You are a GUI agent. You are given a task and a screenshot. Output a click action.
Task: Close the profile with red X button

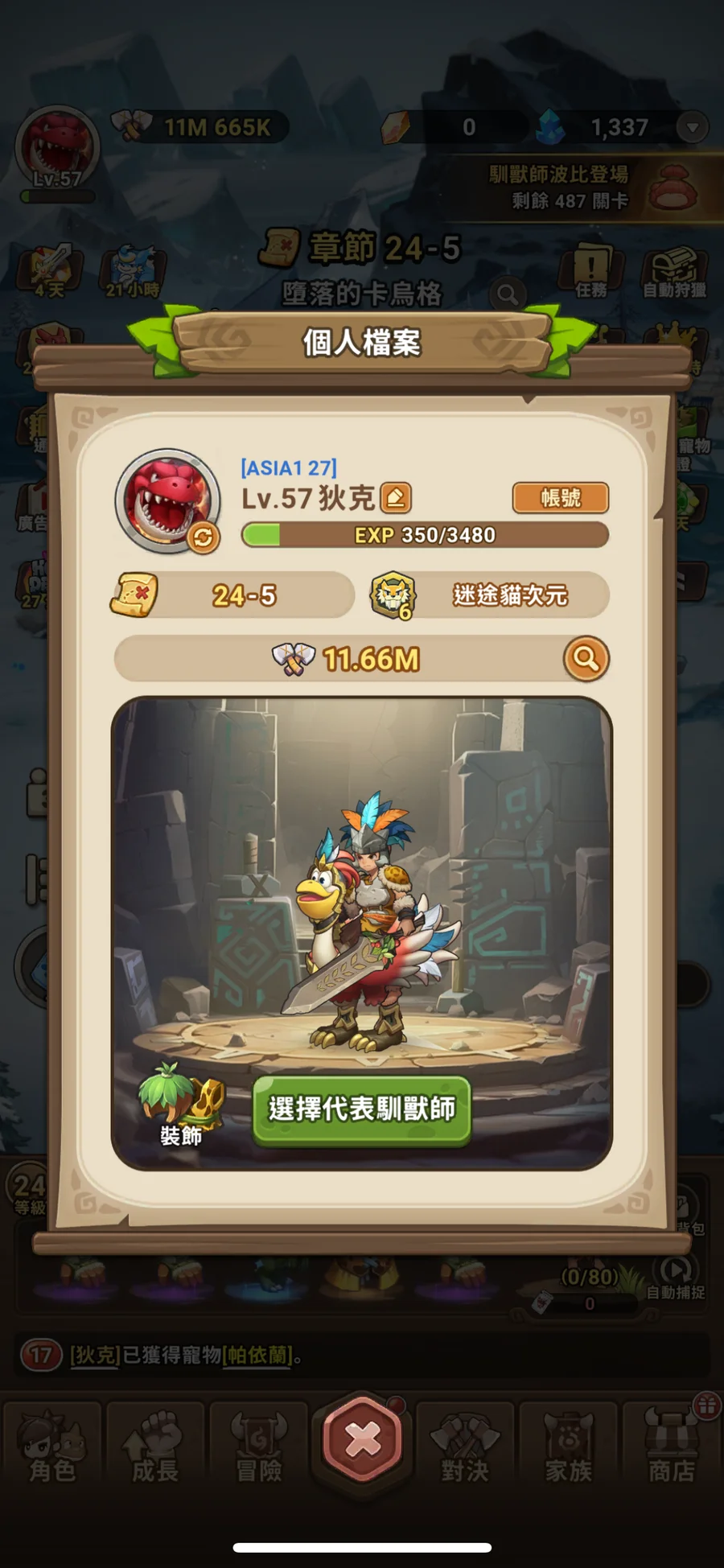pyautogui.click(x=362, y=1439)
